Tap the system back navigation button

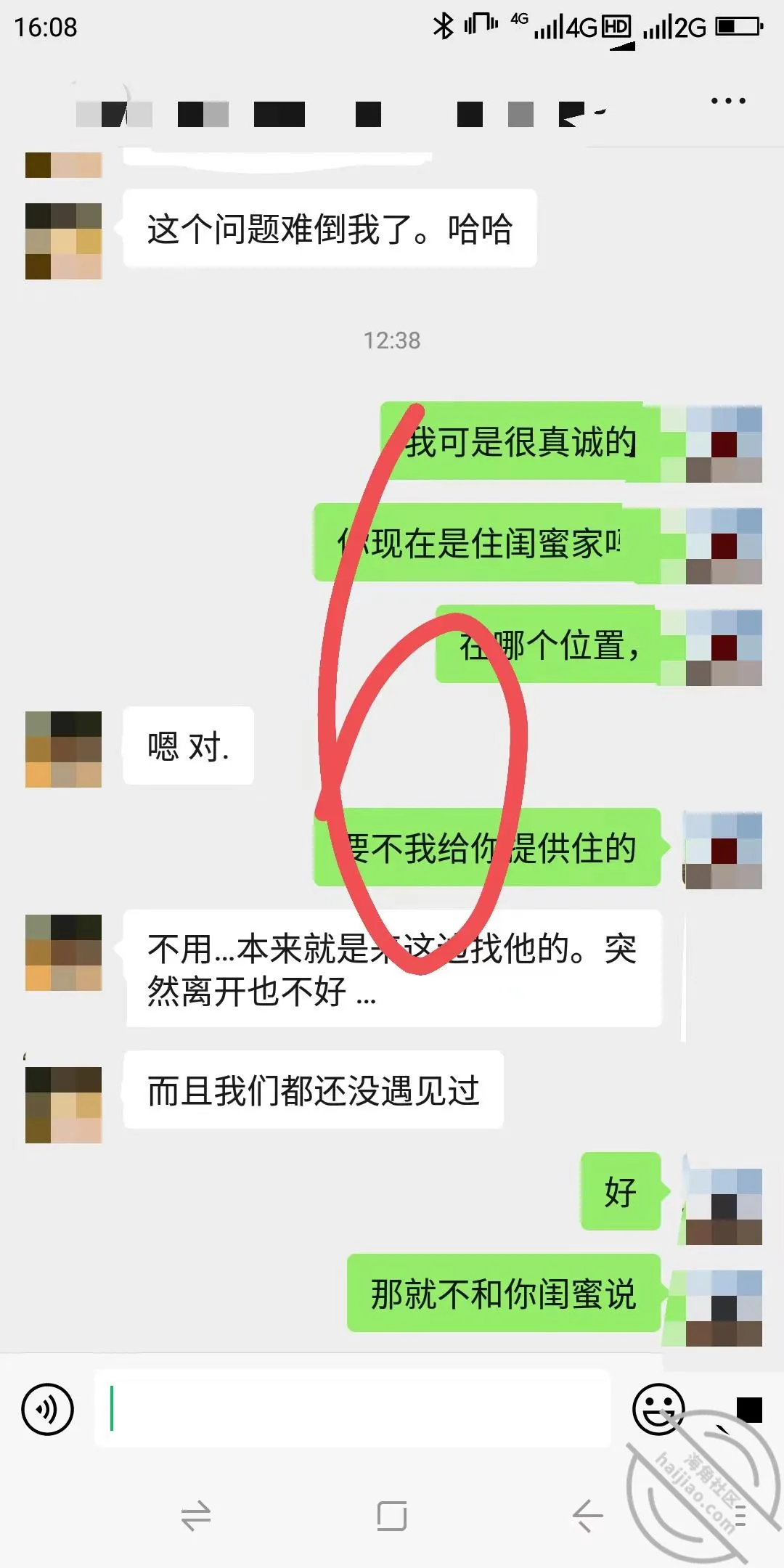pos(587,1516)
